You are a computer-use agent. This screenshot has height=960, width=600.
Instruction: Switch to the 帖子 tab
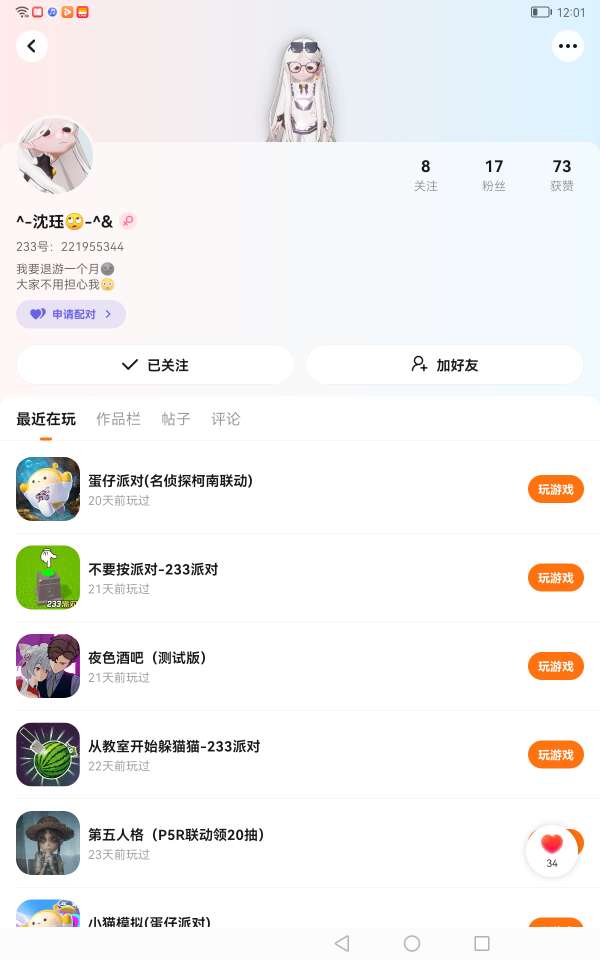176,419
